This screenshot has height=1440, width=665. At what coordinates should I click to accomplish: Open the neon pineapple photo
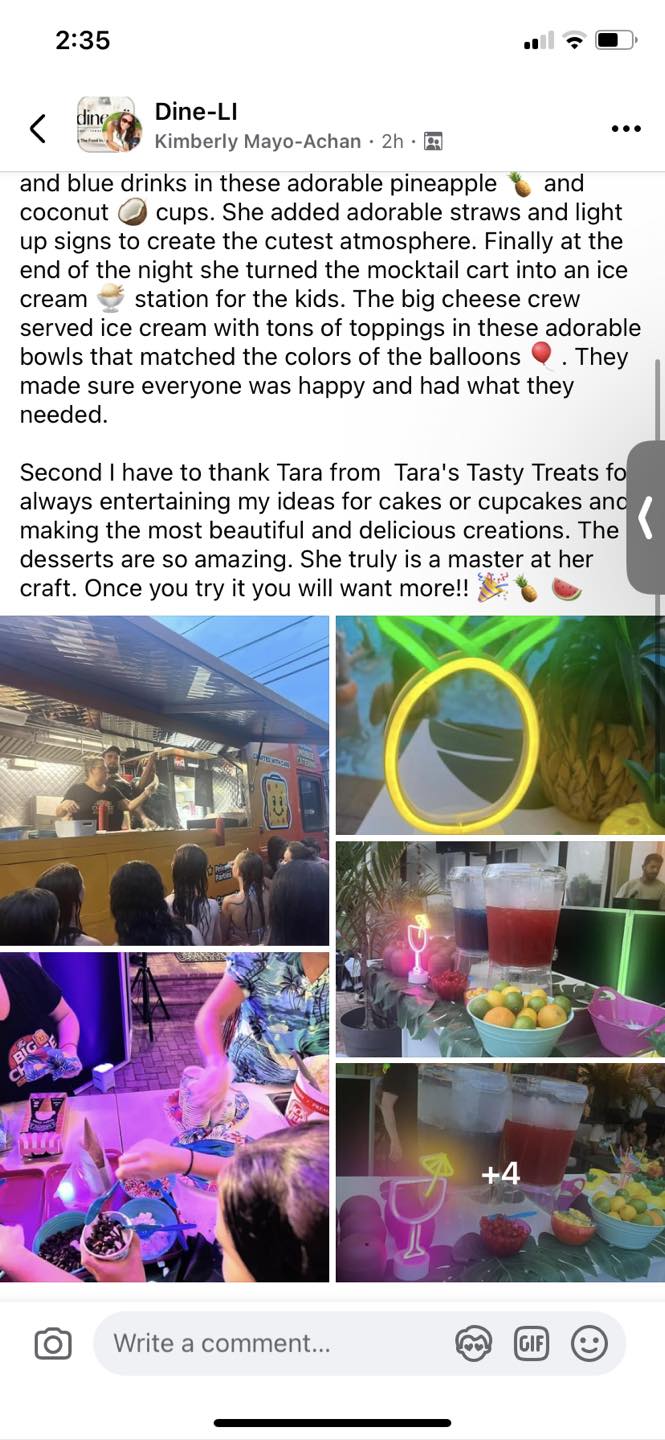click(x=499, y=724)
